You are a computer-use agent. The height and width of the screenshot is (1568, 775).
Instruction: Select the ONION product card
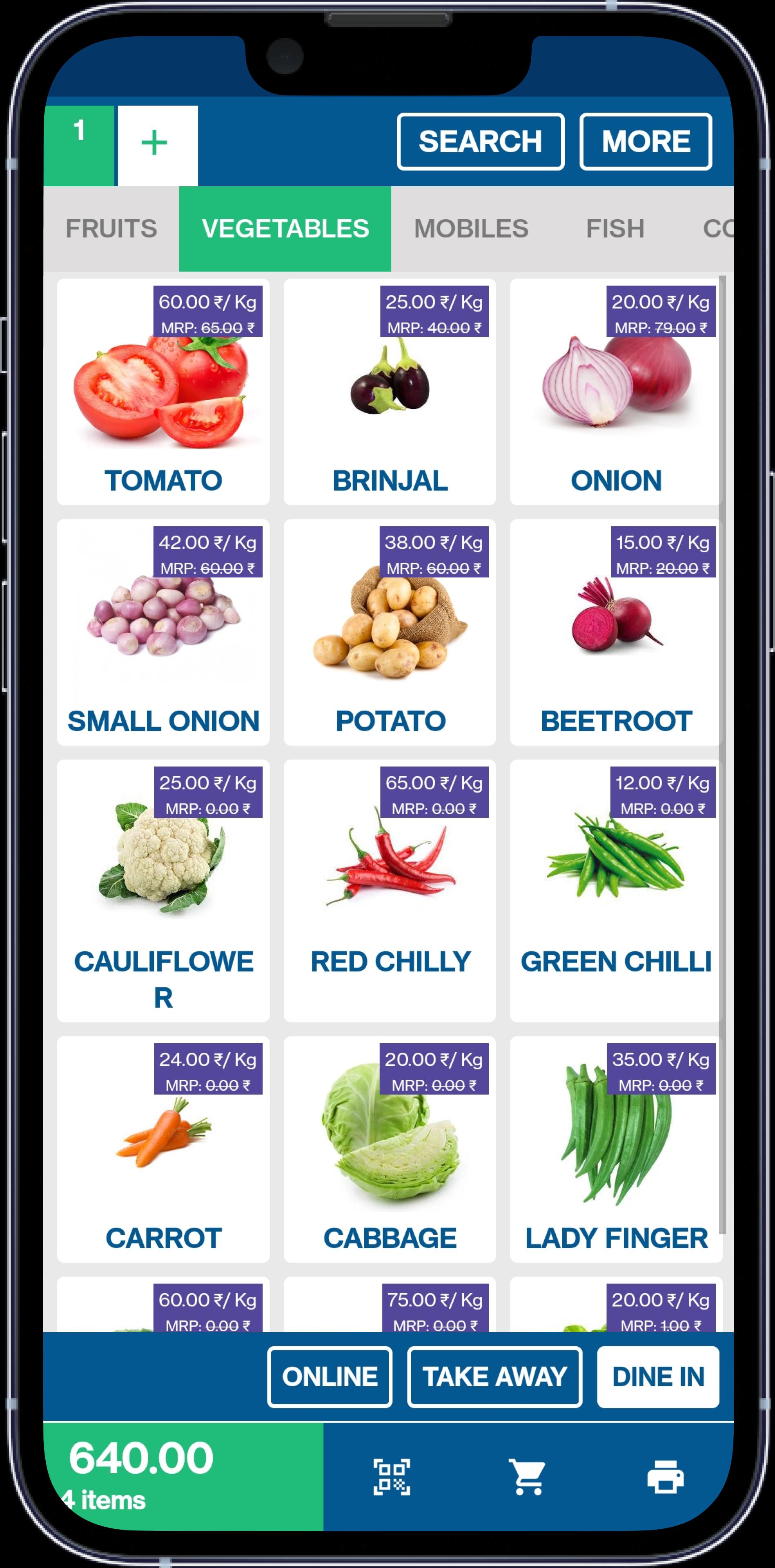(615, 392)
